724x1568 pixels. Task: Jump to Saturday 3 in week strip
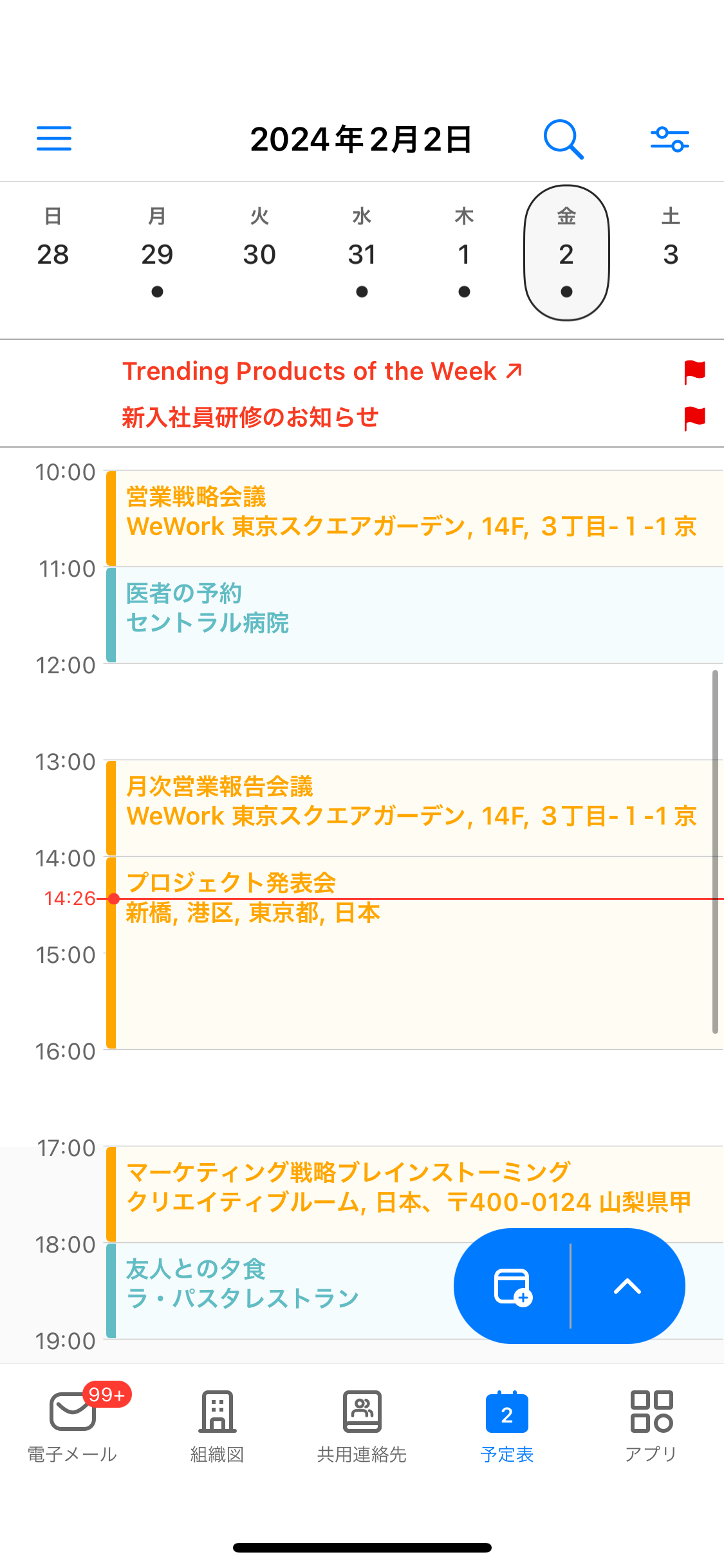pos(671,254)
